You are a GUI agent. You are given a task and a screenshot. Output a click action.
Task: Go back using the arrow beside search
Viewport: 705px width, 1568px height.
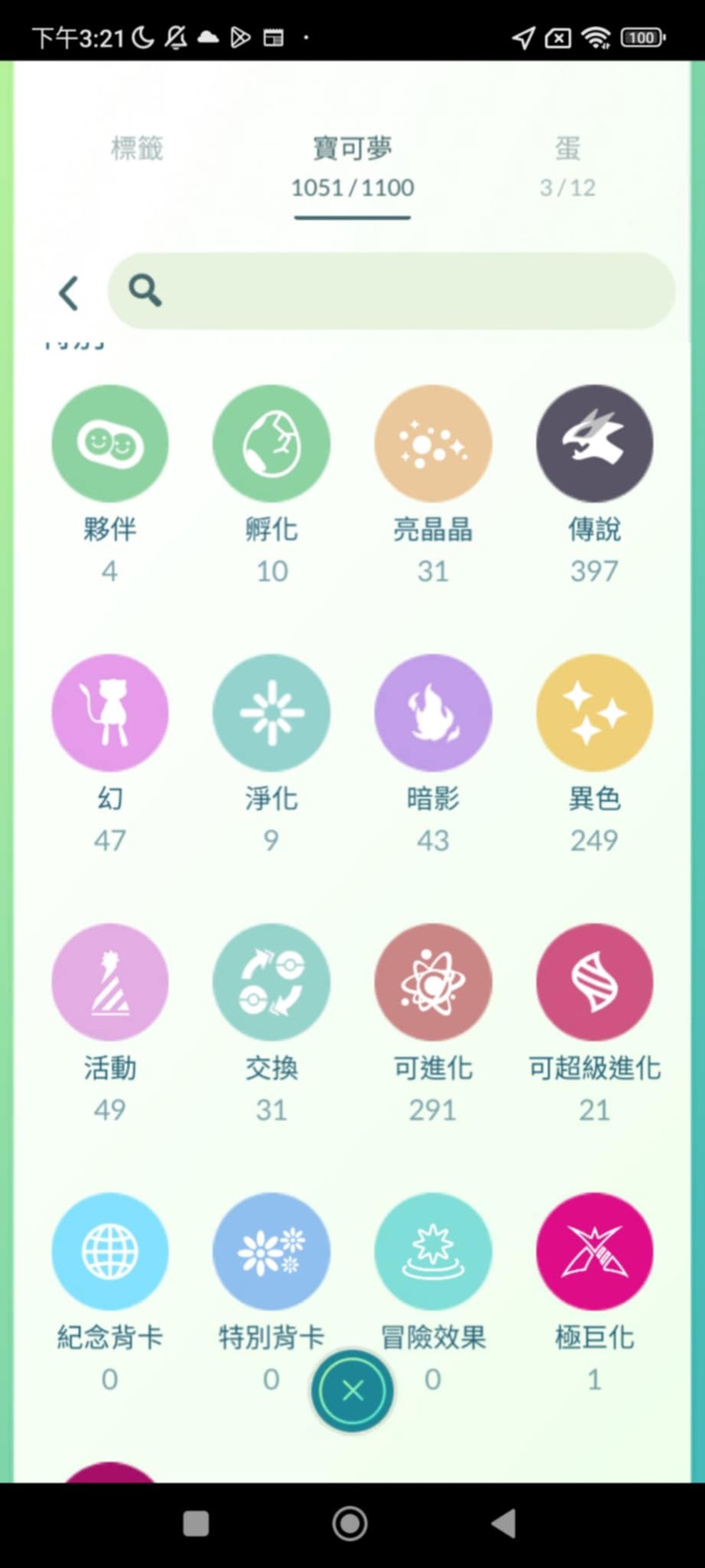[x=69, y=293]
